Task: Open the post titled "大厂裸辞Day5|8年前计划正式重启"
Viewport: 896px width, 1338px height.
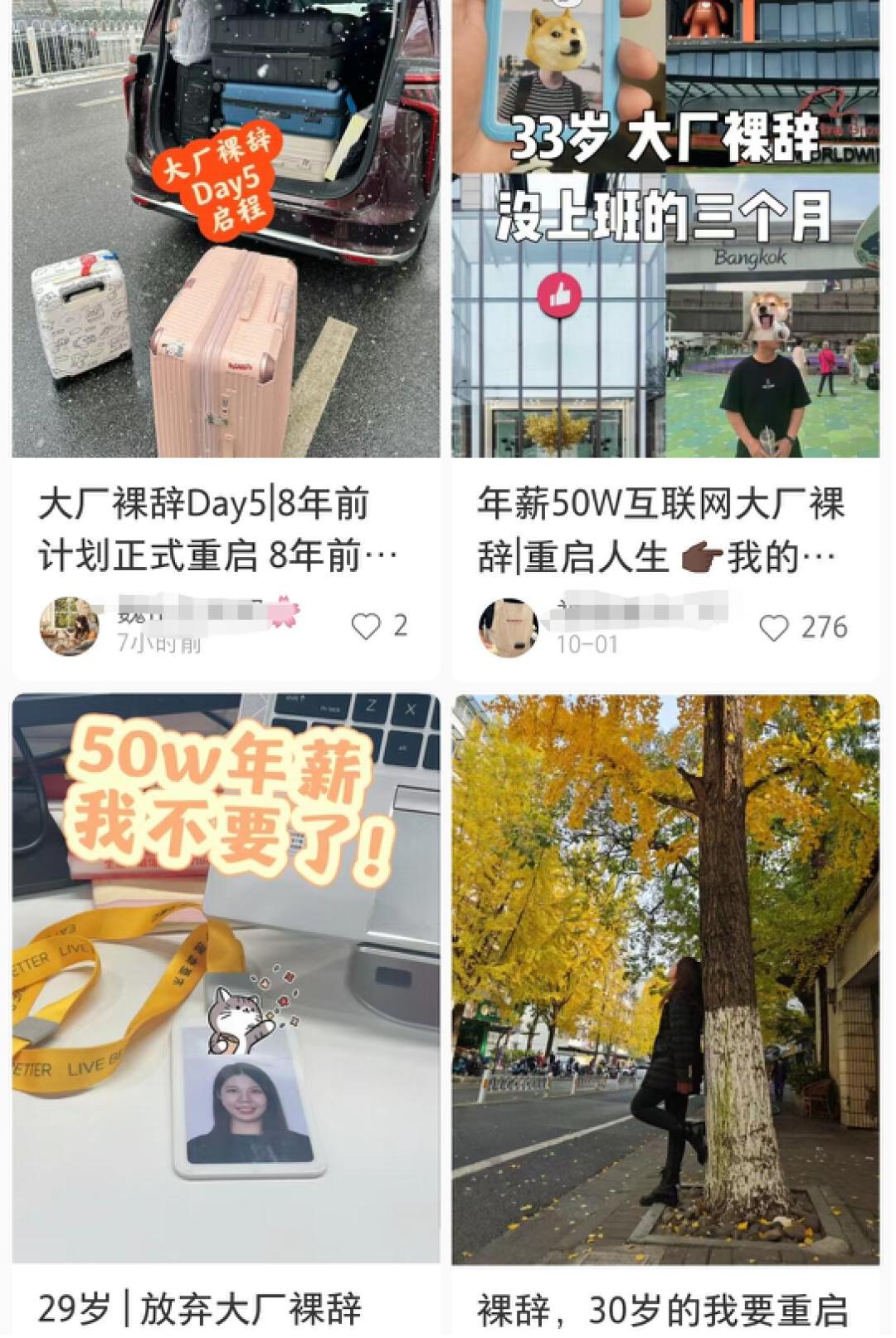Action: tap(207, 529)
